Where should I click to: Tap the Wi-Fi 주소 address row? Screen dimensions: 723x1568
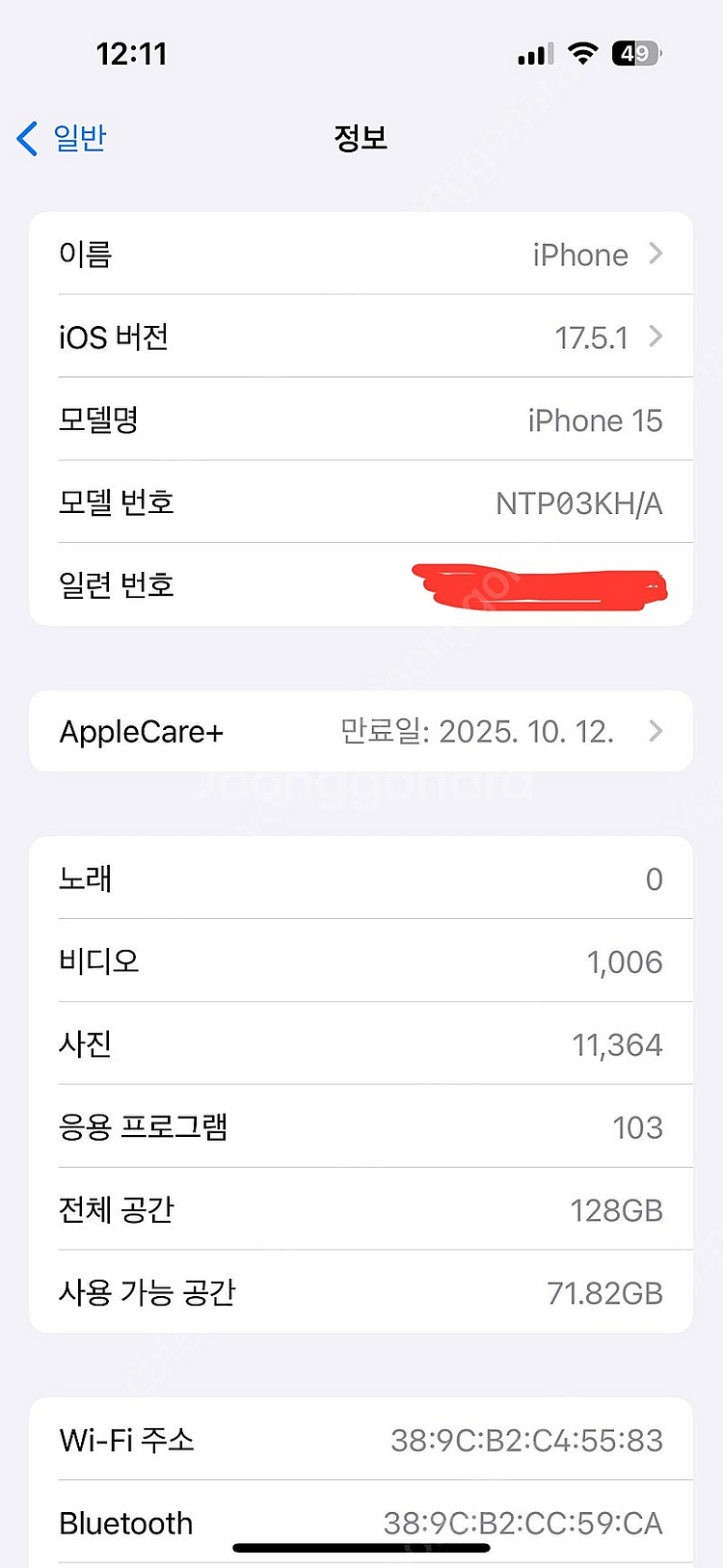[361, 1441]
